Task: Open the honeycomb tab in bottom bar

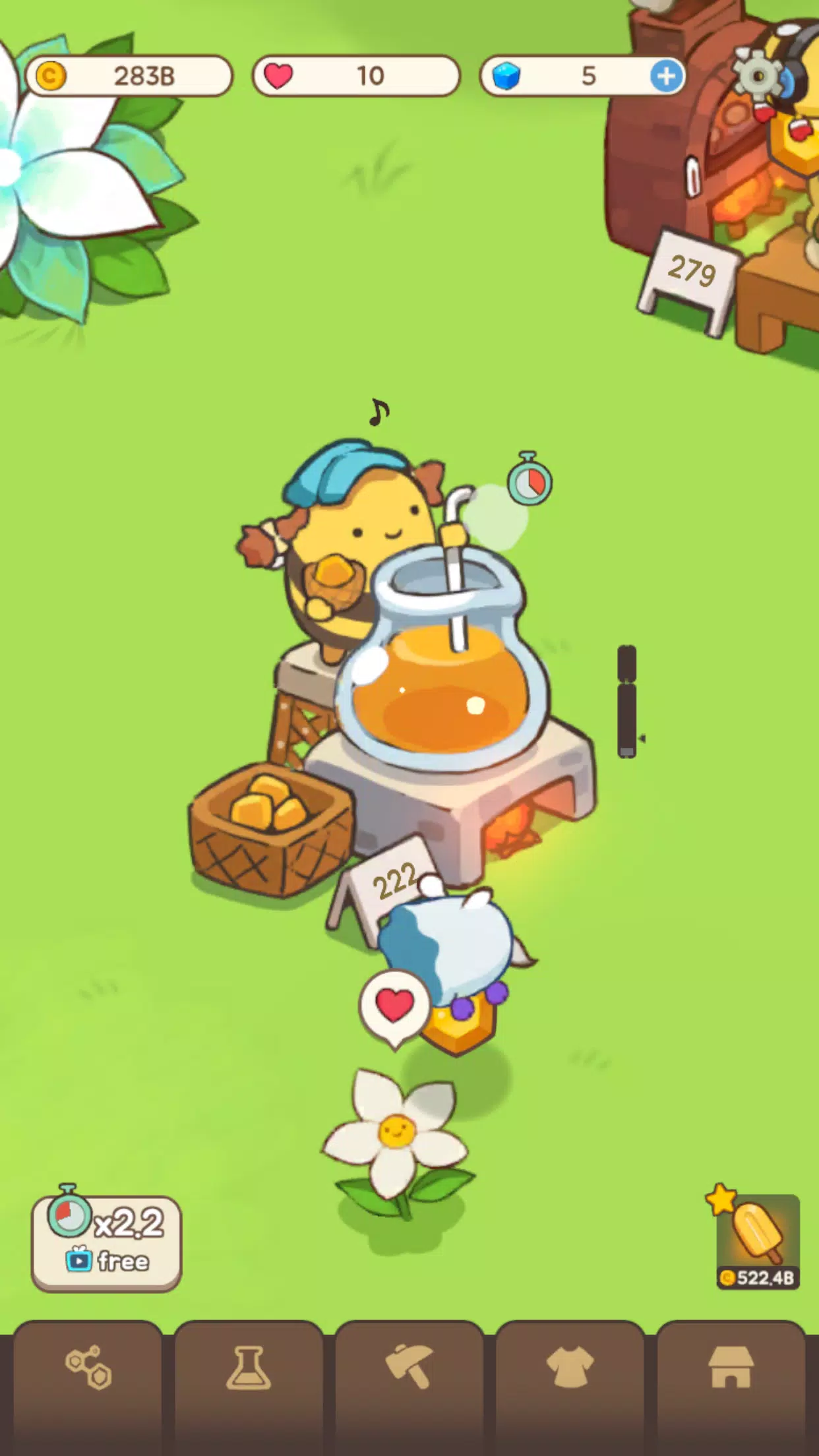Action: [88, 1368]
